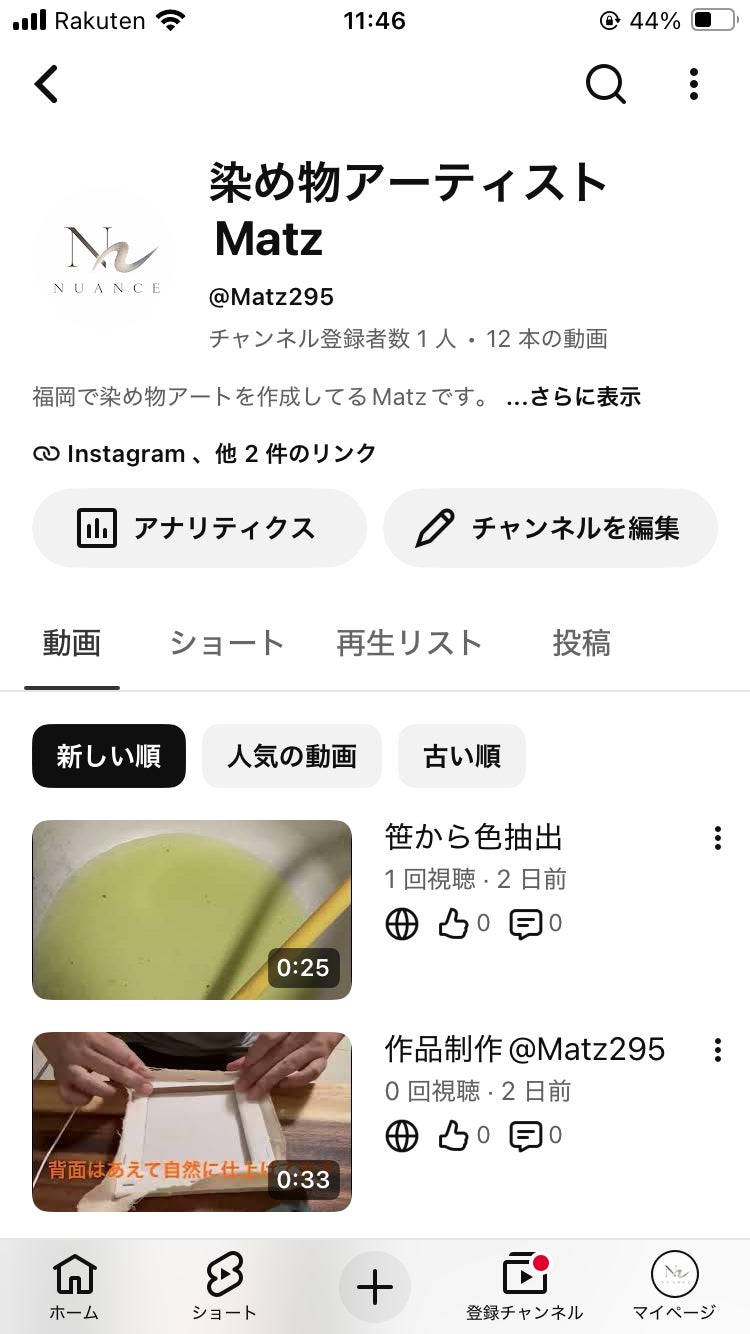Screen dimensions: 750x1334
Task: Open the 登録チャンネル tab
Action: point(525,1287)
